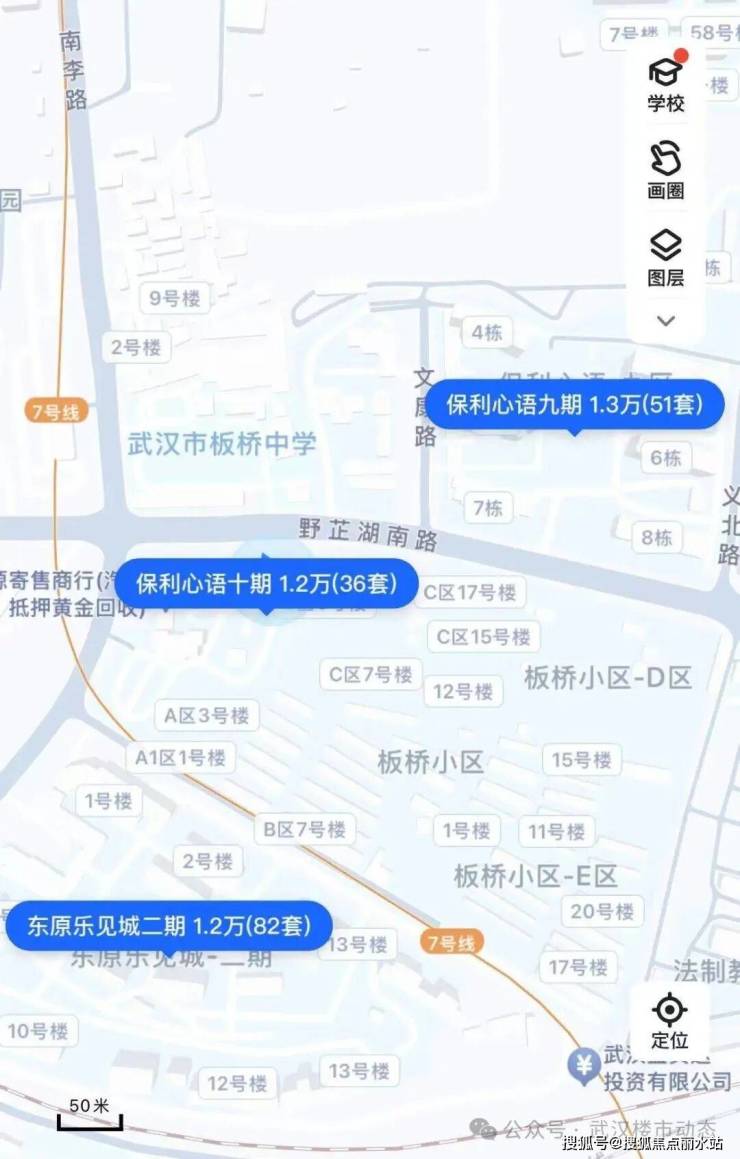Tap the 定位 locate-me button
The width and height of the screenshot is (740, 1159).
669,1020
